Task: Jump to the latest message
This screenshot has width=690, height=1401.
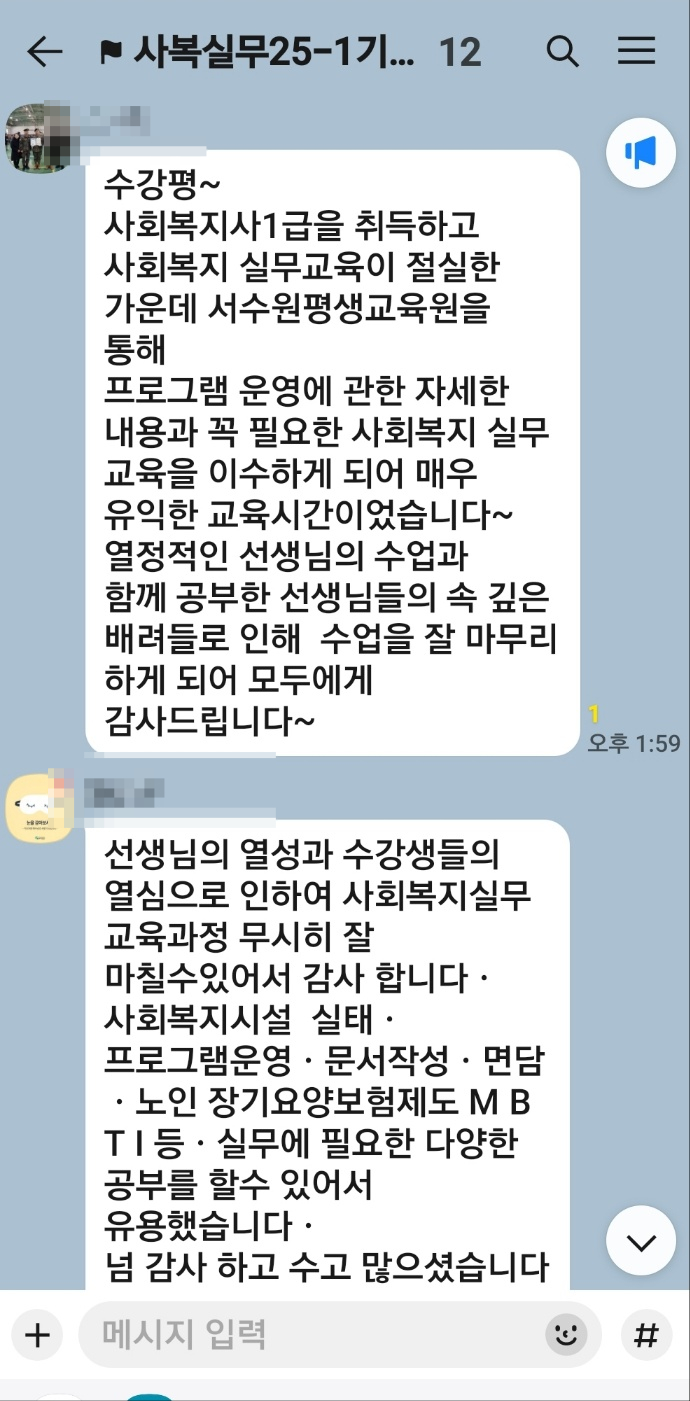Action: click(641, 1240)
